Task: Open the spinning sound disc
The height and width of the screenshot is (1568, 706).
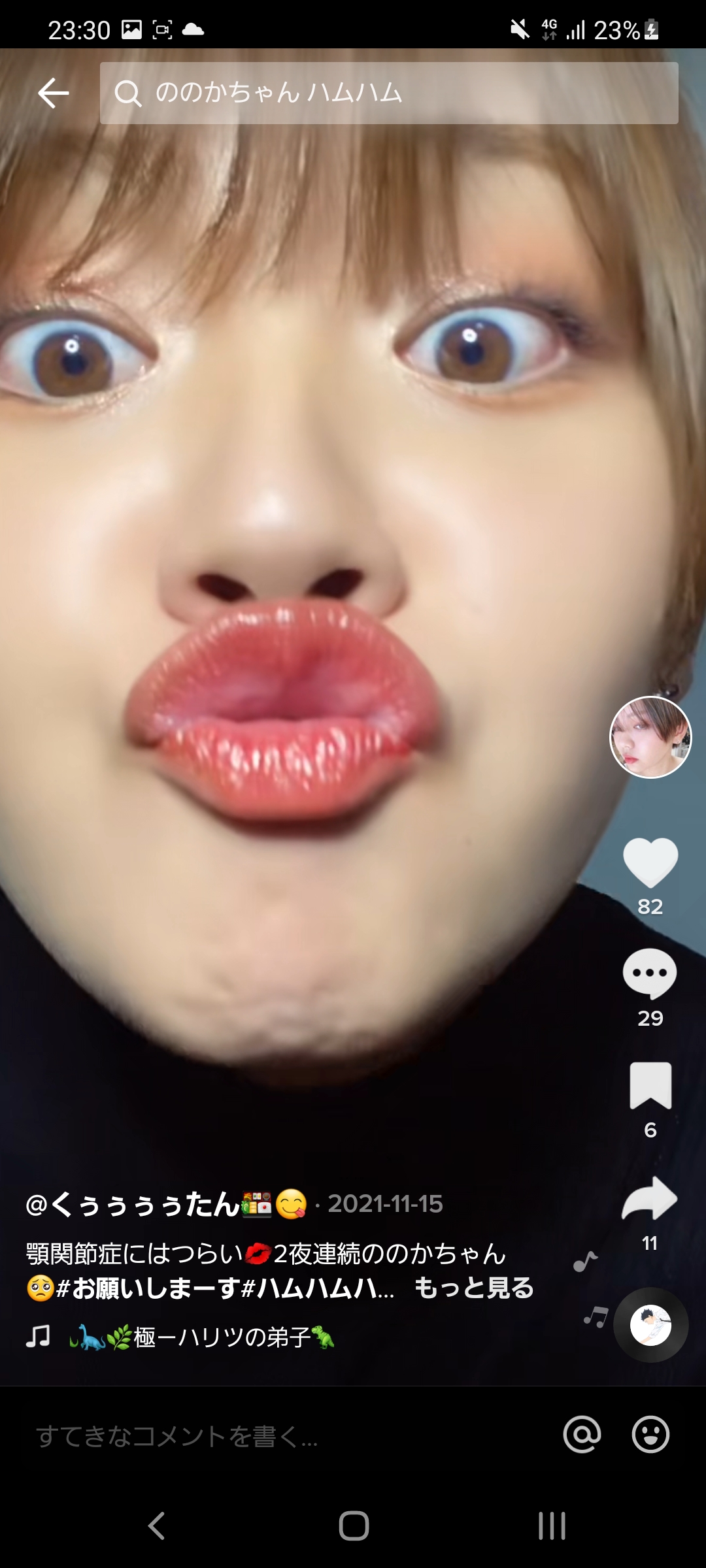Action: 650,1325
